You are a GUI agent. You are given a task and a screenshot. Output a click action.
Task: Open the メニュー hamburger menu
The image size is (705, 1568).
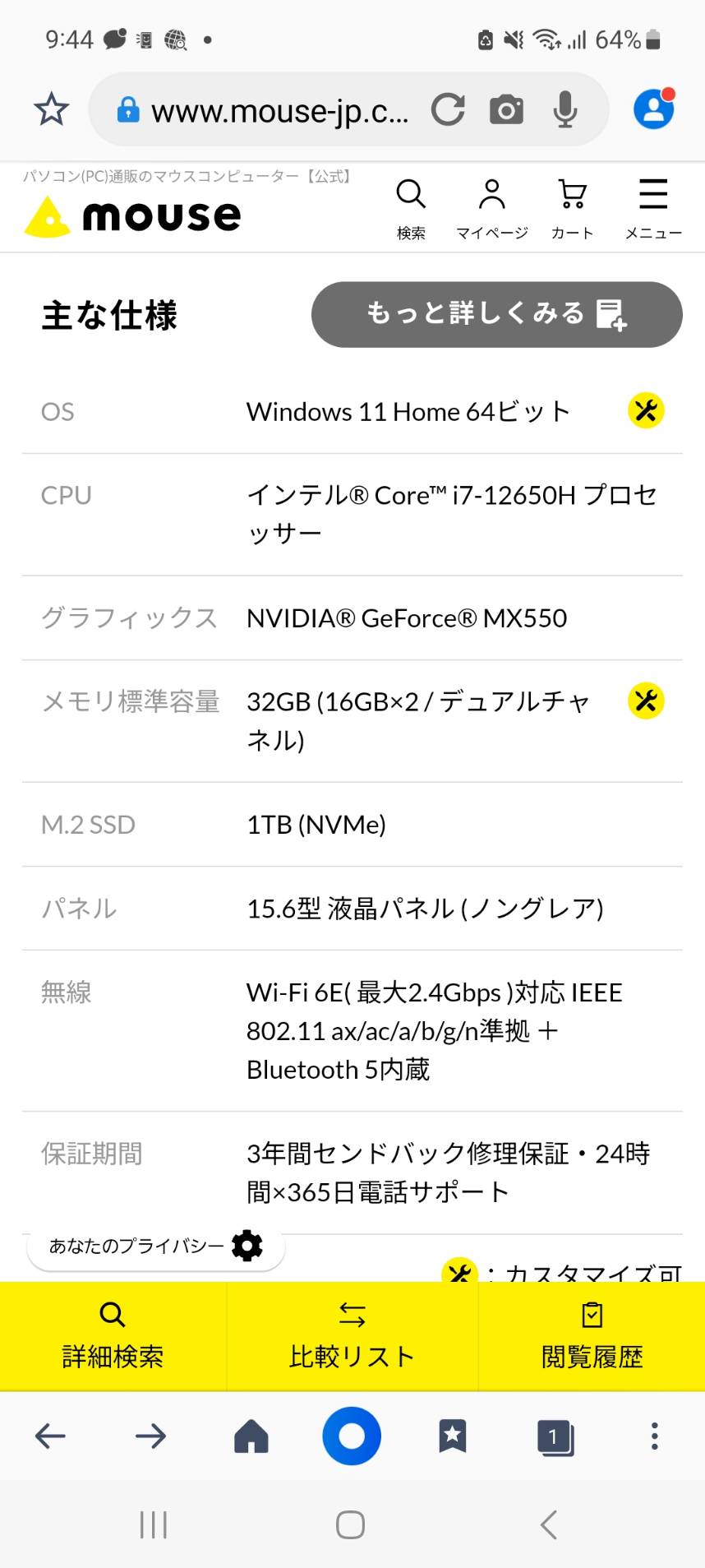pos(653,209)
